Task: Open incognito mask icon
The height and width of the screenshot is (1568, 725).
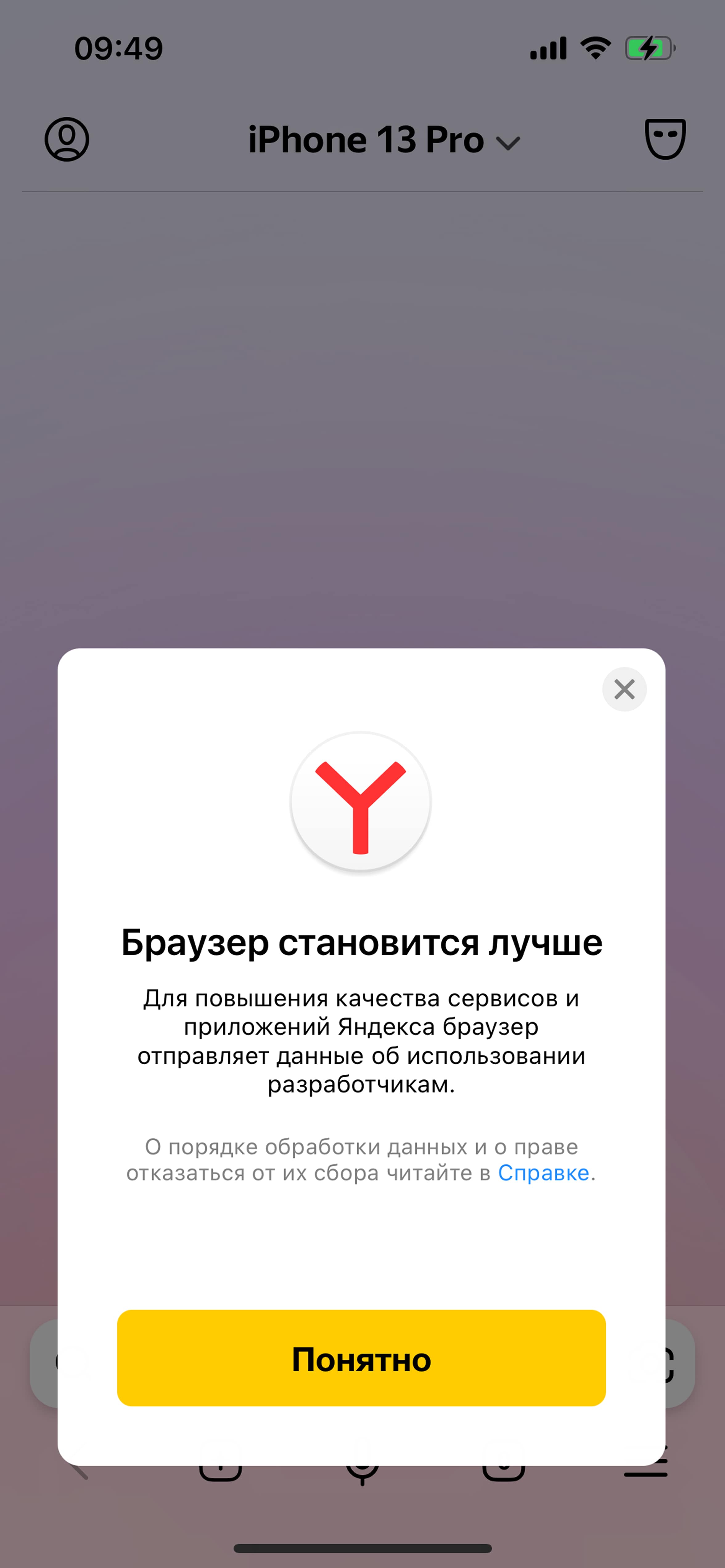Action: coord(665,139)
